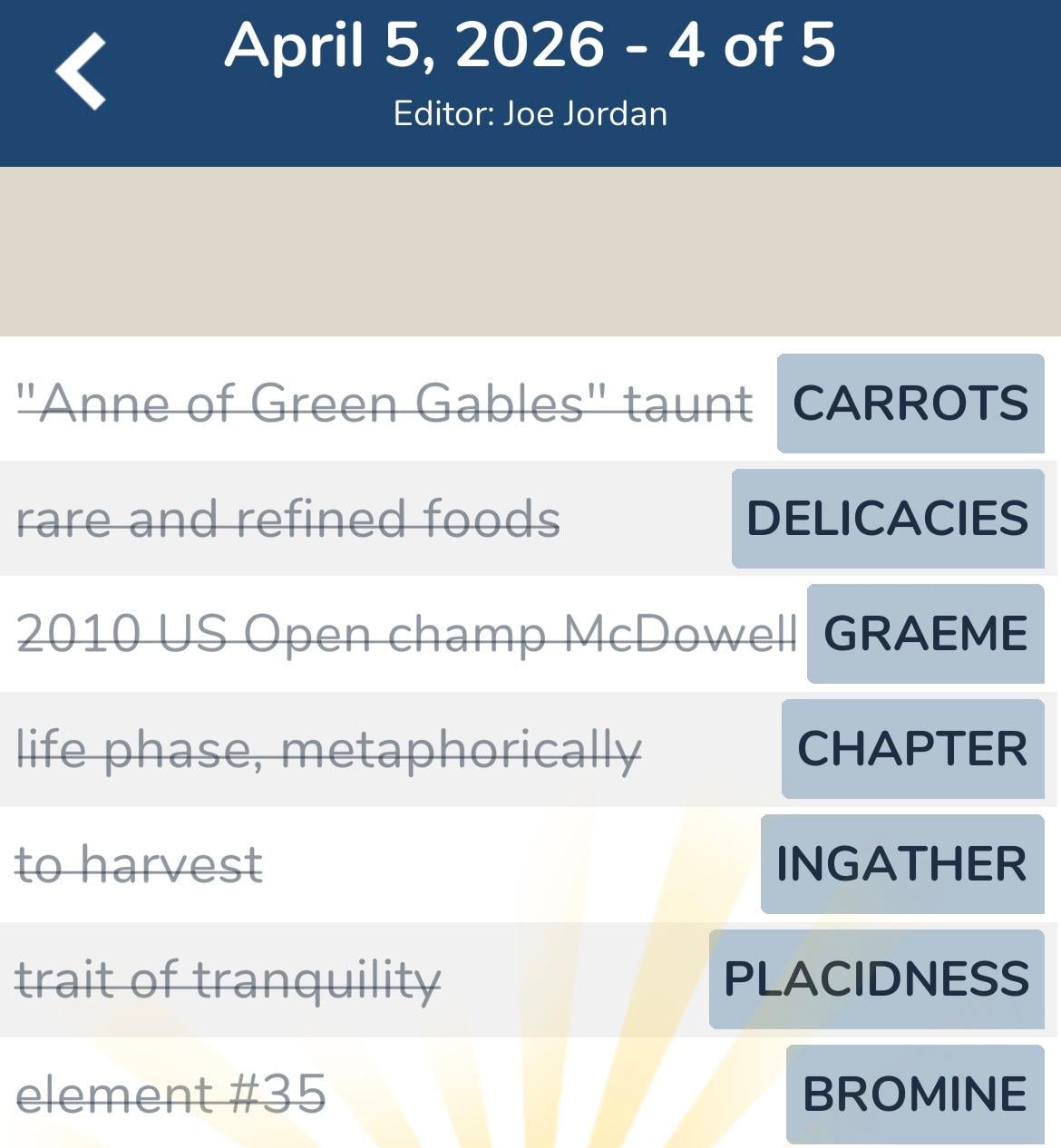Viewport: 1061px width, 1148px height.
Task: Select the CHAPTER answer chip
Action: point(911,749)
